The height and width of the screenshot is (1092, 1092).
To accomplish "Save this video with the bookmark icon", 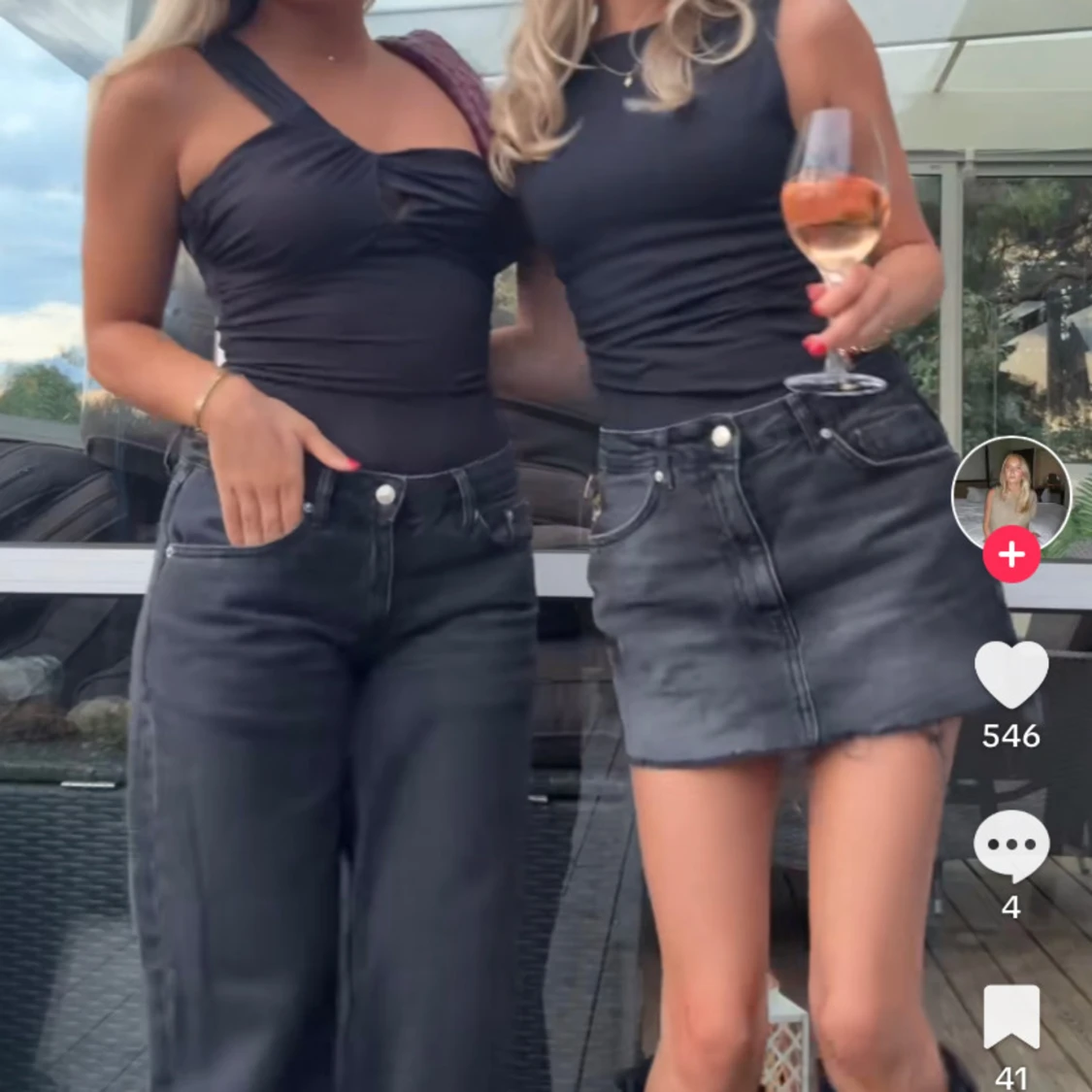I will pyautogui.click(x=1010, y=1016).
